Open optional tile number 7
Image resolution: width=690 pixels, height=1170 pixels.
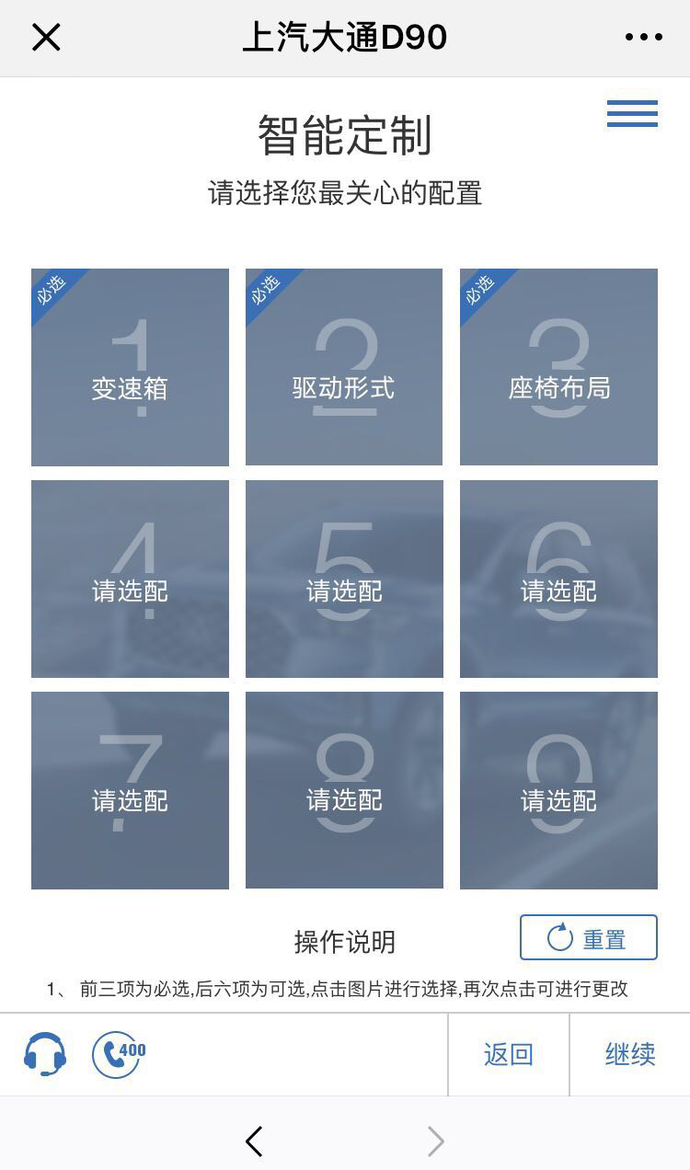pos(130,790)
